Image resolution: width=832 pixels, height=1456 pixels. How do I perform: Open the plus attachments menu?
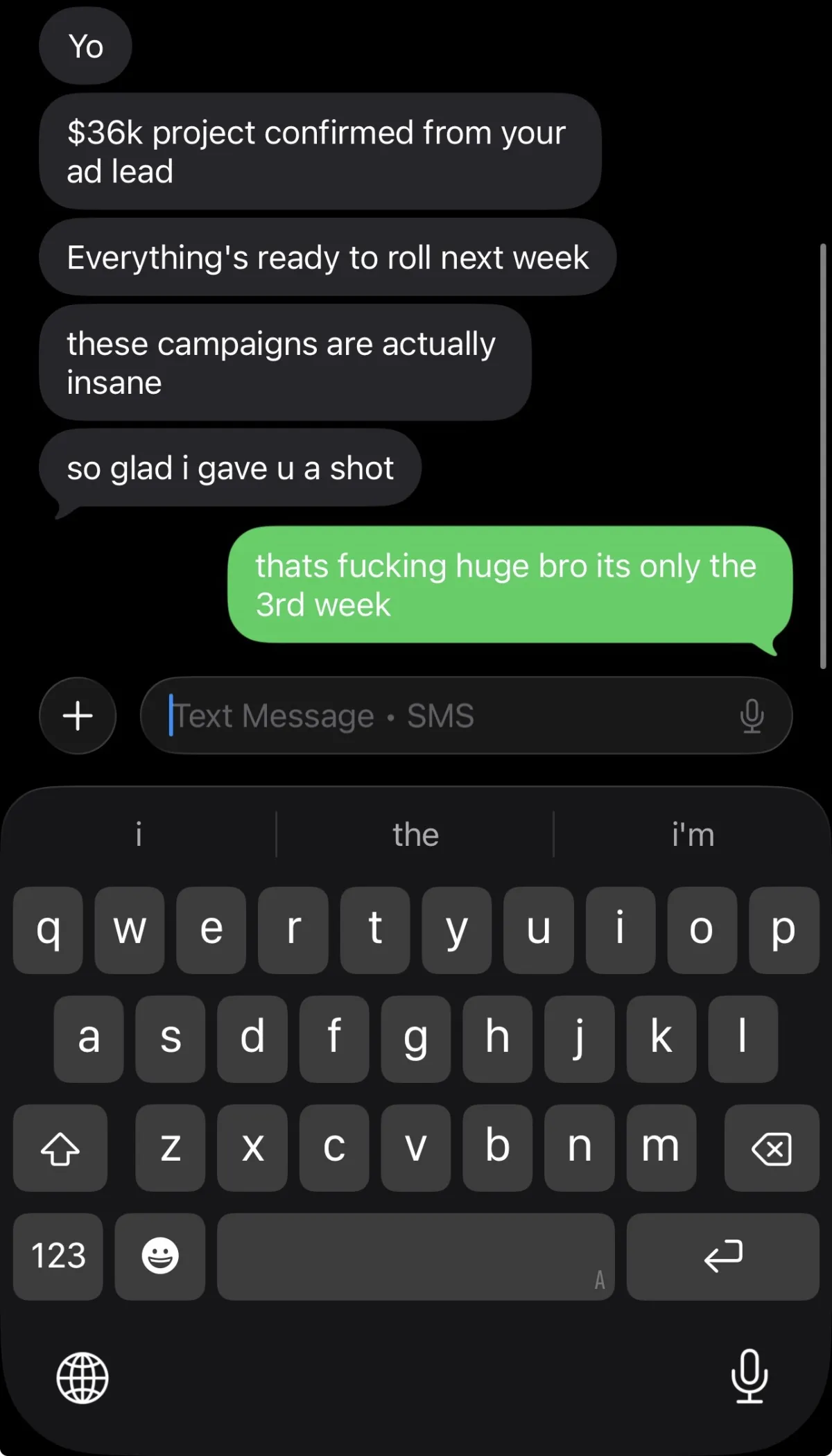[78, 716]
